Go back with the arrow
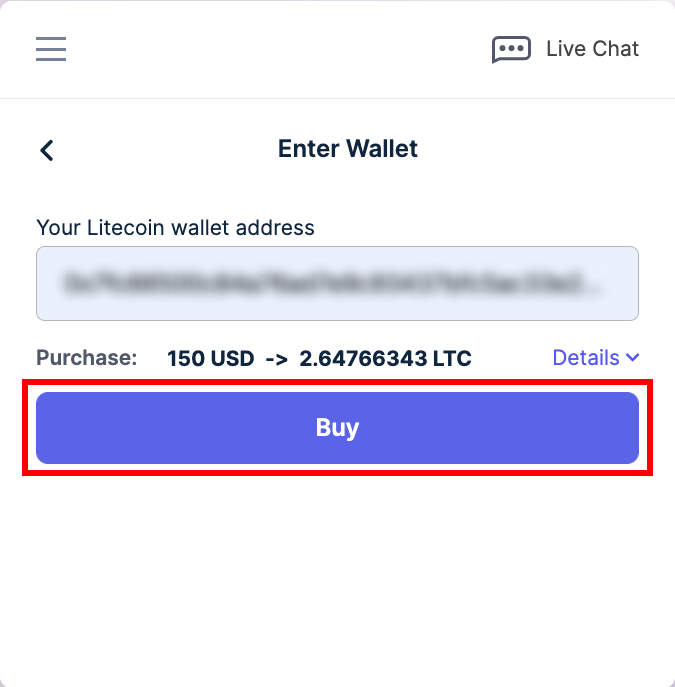675x687 pixels. 47,150
